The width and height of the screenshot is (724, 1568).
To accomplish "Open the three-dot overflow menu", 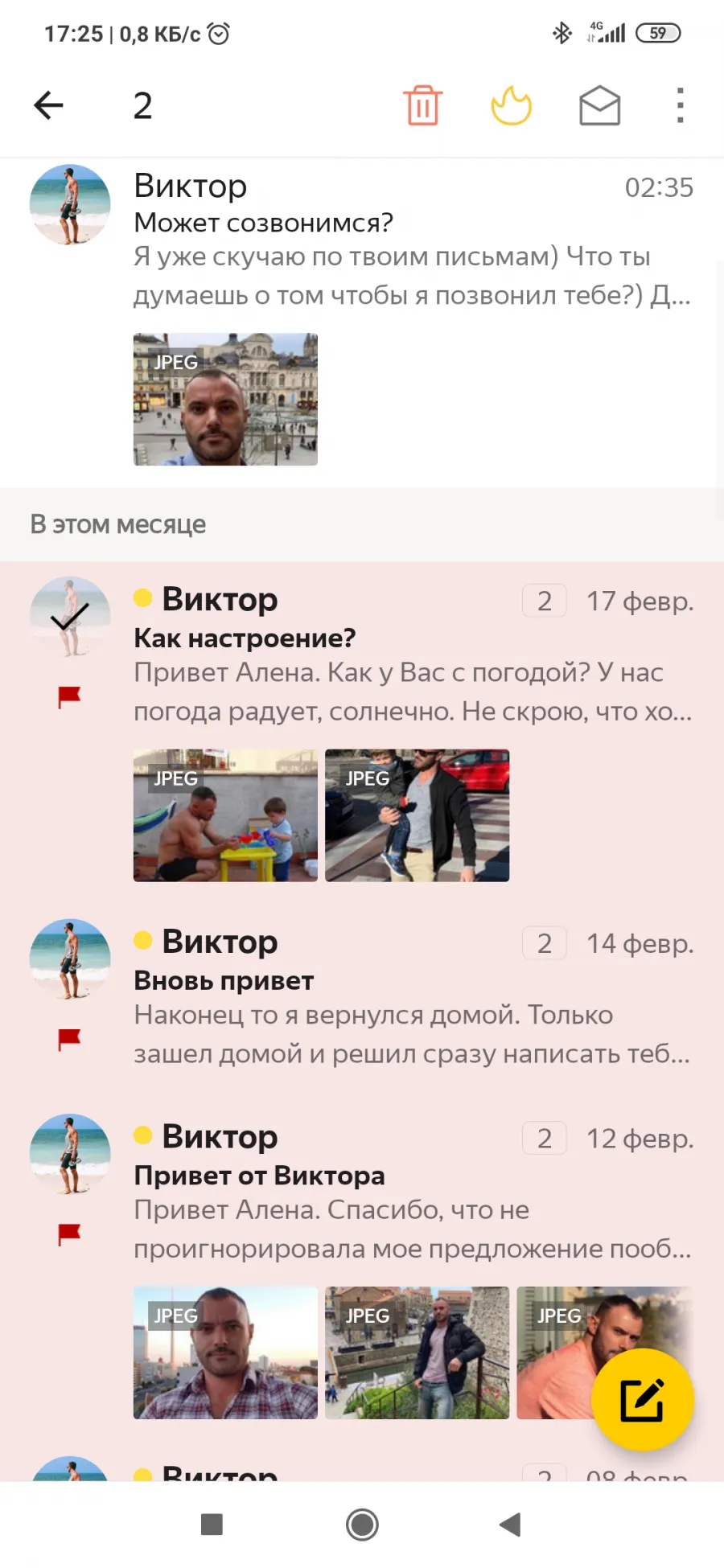I will (681, 105).
